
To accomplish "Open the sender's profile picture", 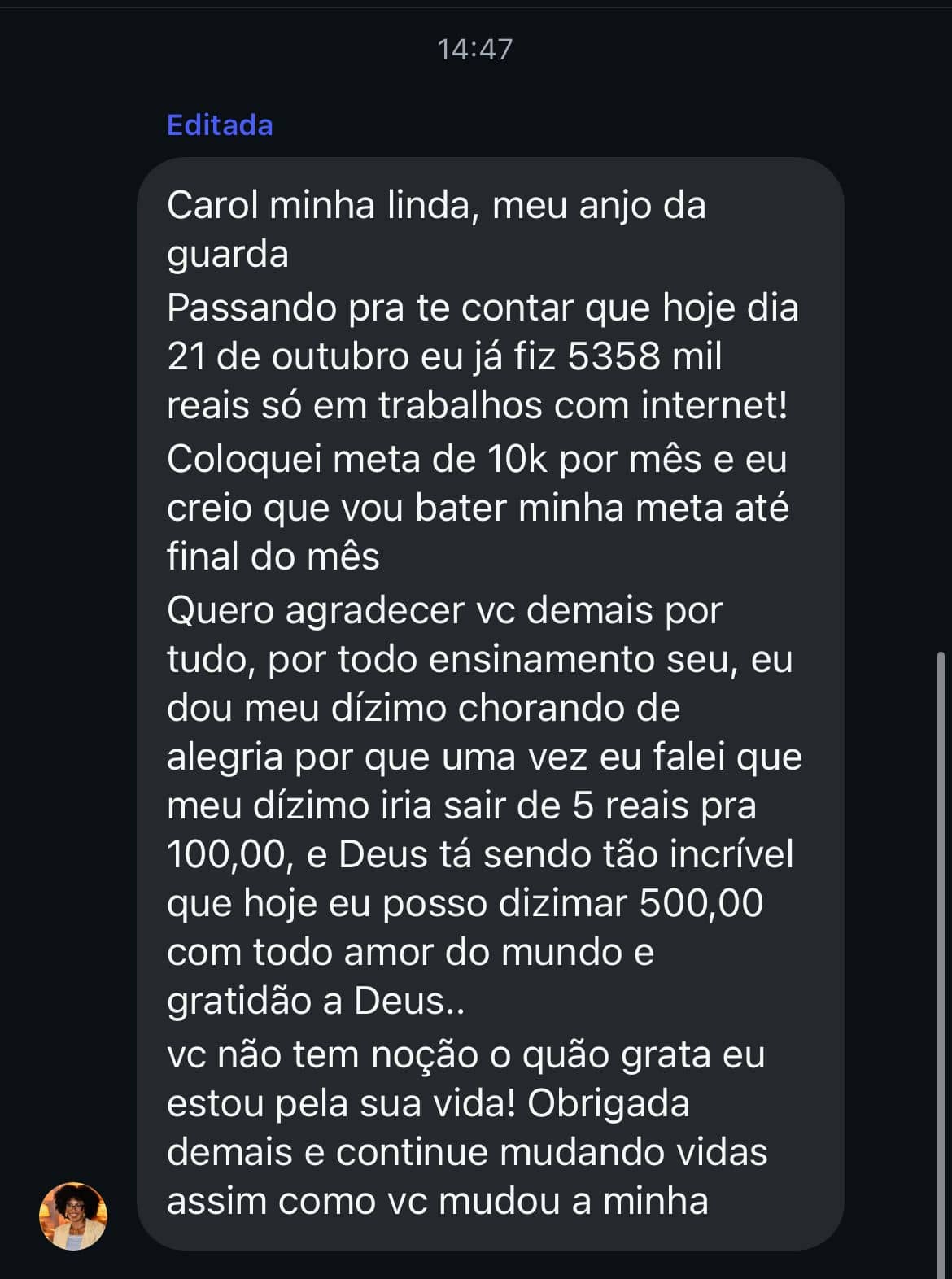I will [73, 1216].
